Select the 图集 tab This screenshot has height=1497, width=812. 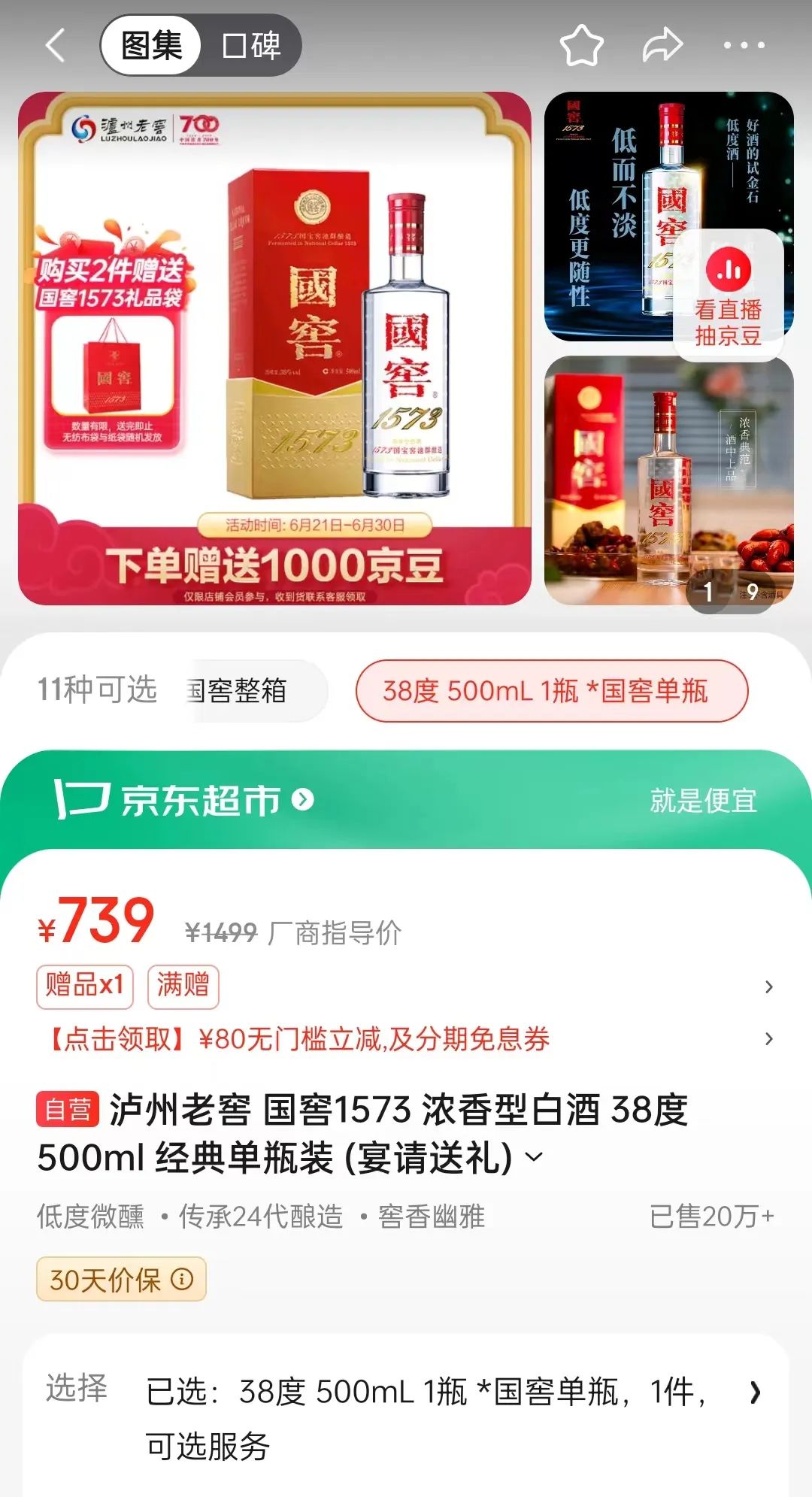coord(152,45)
